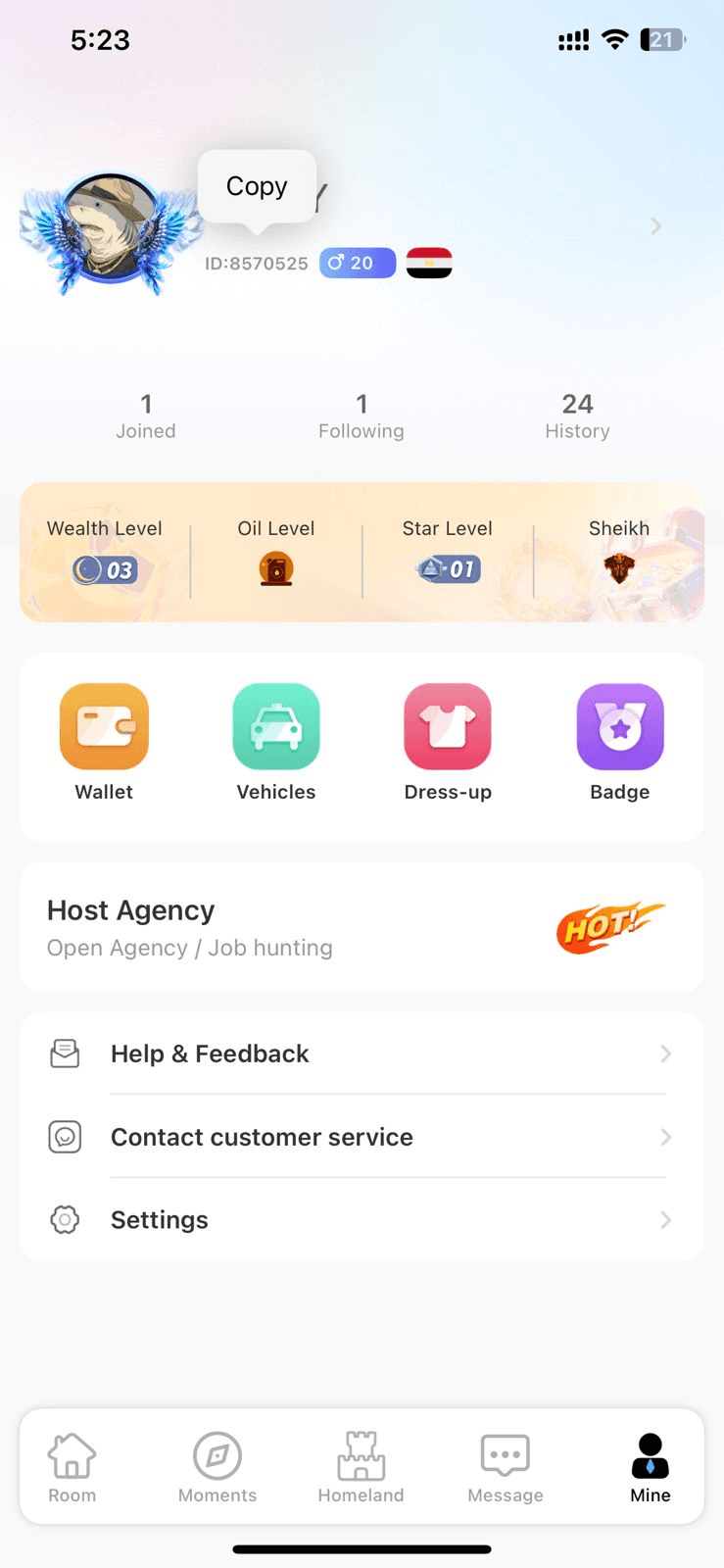Open the Wallet
This screenshot has width=724, height=1568.
104,742
